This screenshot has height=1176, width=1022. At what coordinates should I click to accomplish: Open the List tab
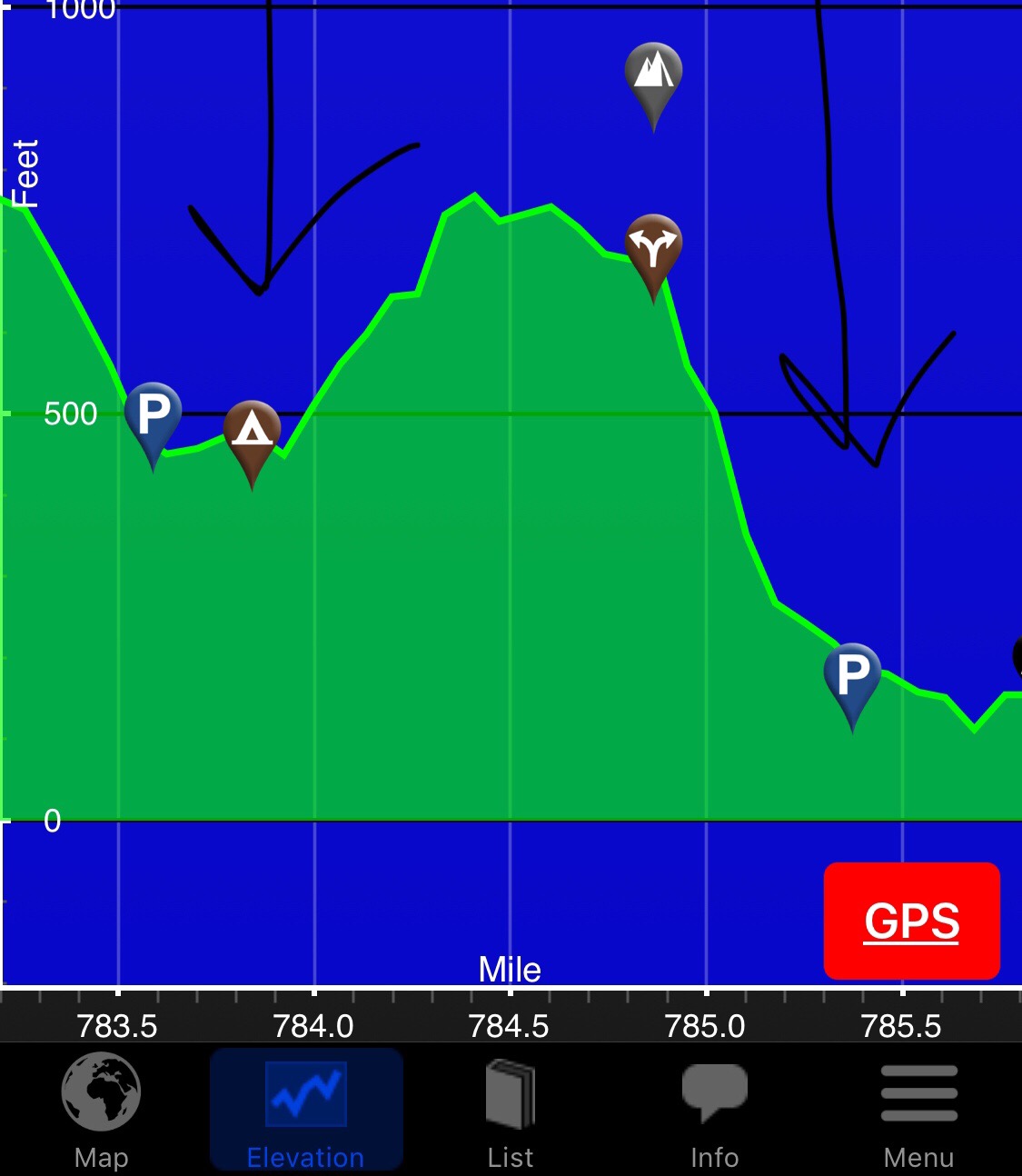tap(510, 1109)
